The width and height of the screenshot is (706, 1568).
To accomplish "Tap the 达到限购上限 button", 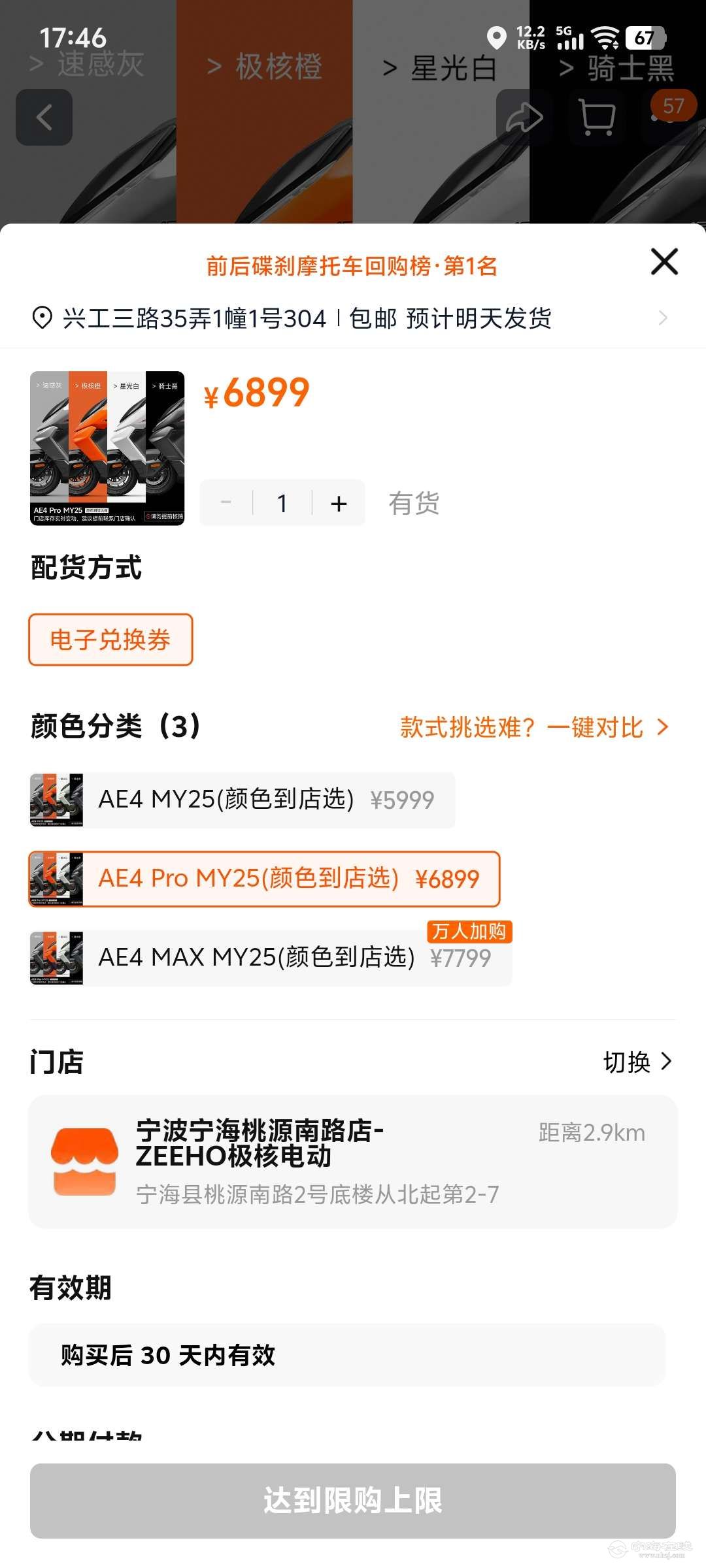I will click(x=353, y=1500).
